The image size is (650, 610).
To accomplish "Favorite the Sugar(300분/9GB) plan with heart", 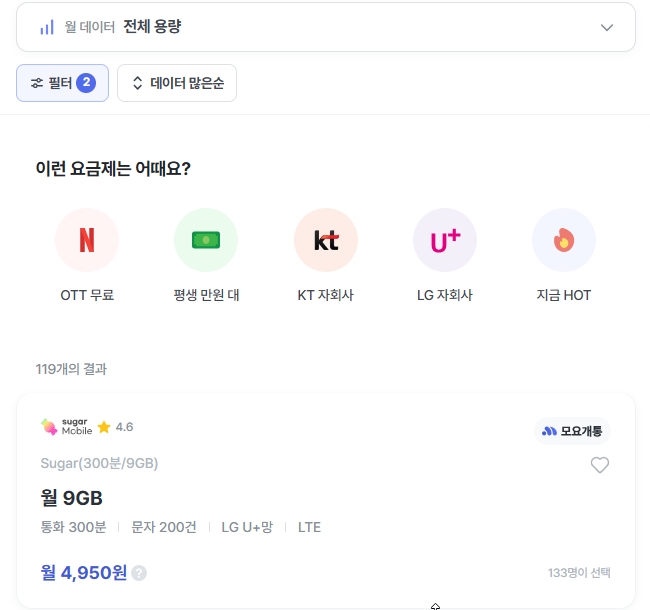I will pos(599,465).
